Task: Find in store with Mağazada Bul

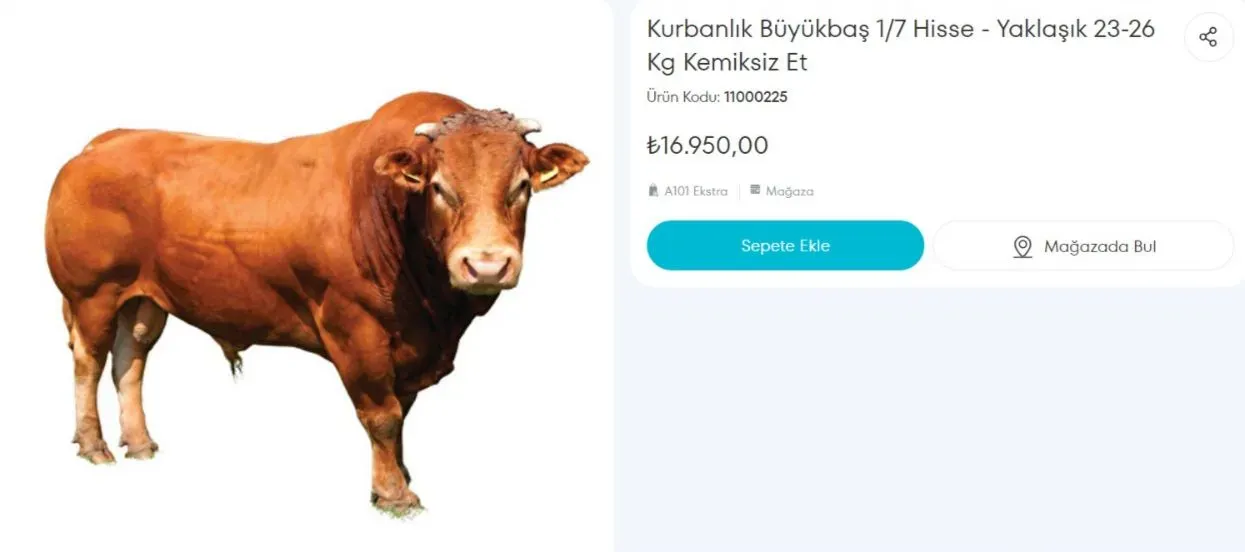Action: click(1084, 246)
